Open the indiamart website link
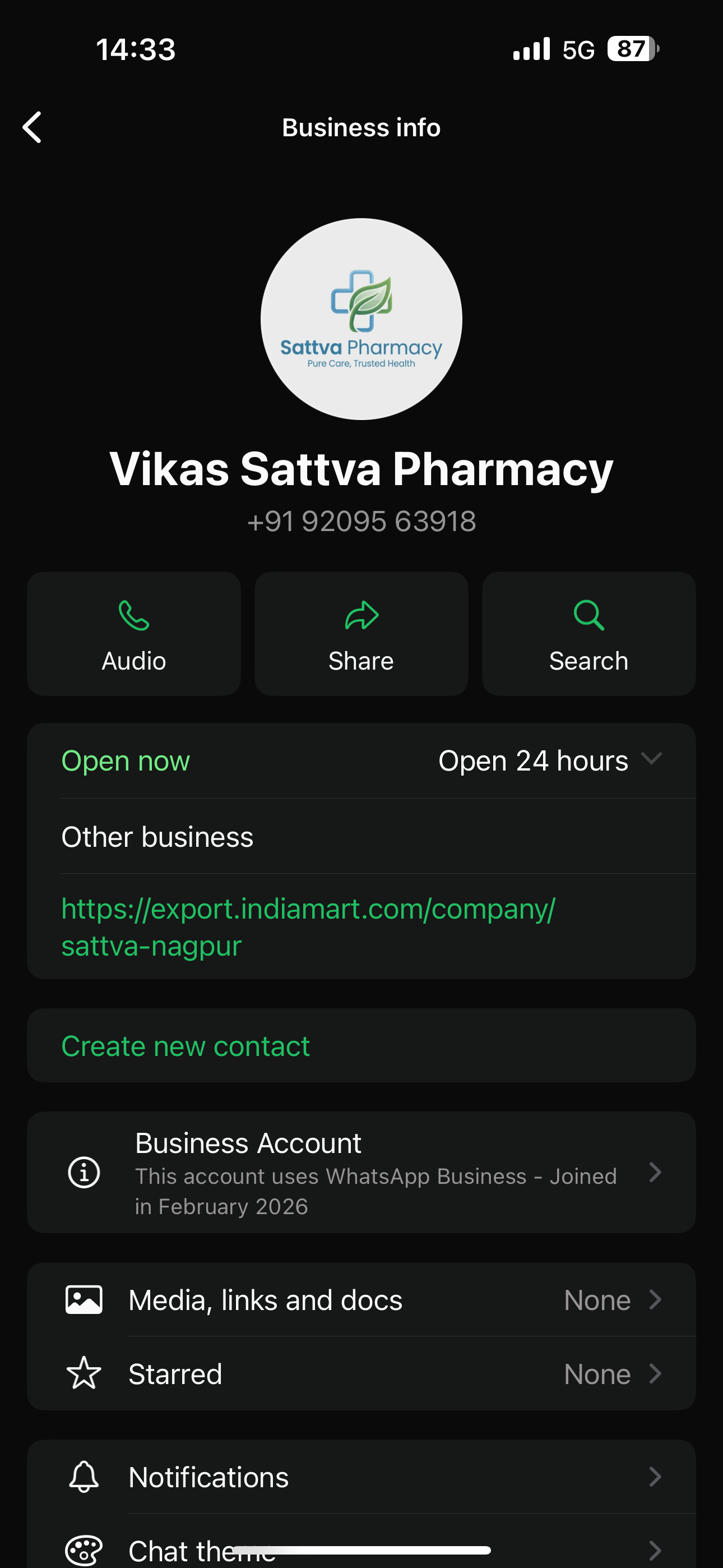The width and height of the screenshot is (723, 1568). point(308,926)
